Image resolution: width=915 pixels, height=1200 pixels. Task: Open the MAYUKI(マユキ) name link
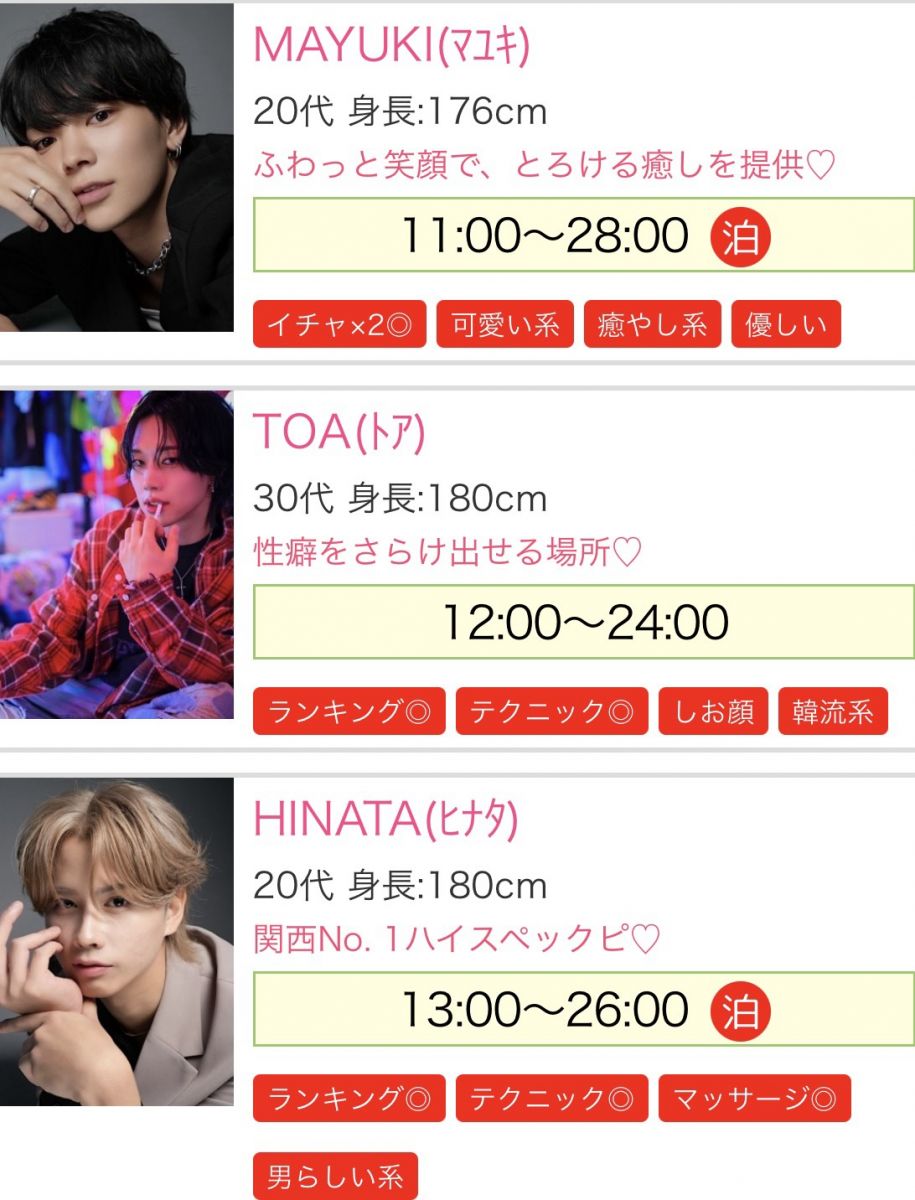(391, 45)
